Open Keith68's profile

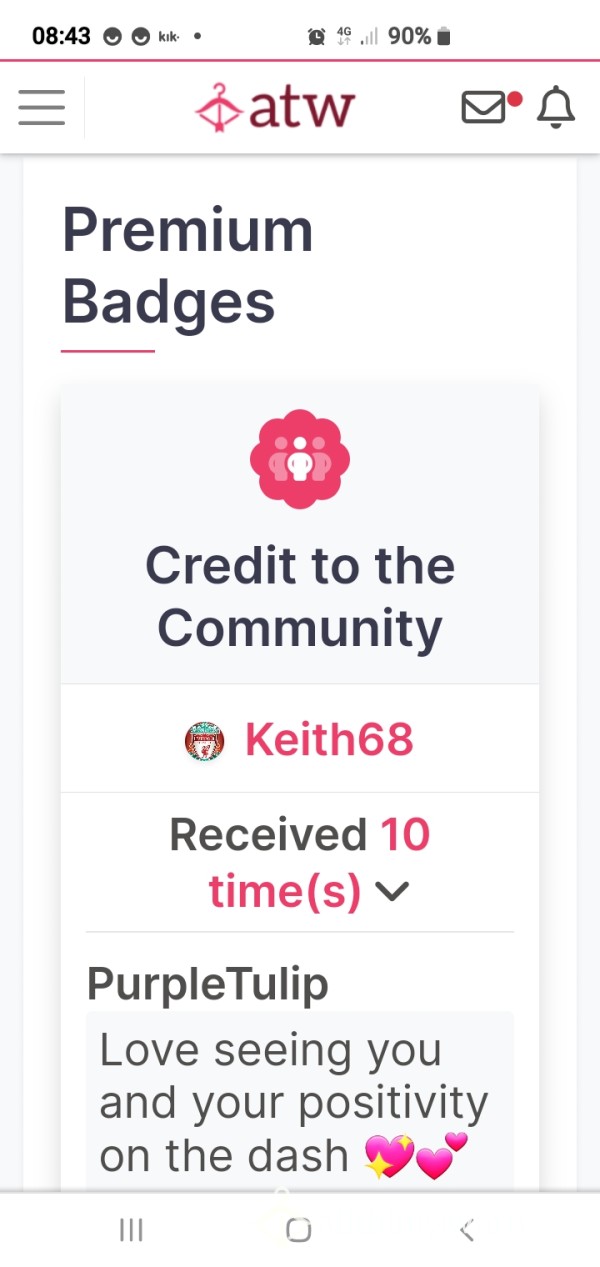pyautogui.click(x=329, y=741)
